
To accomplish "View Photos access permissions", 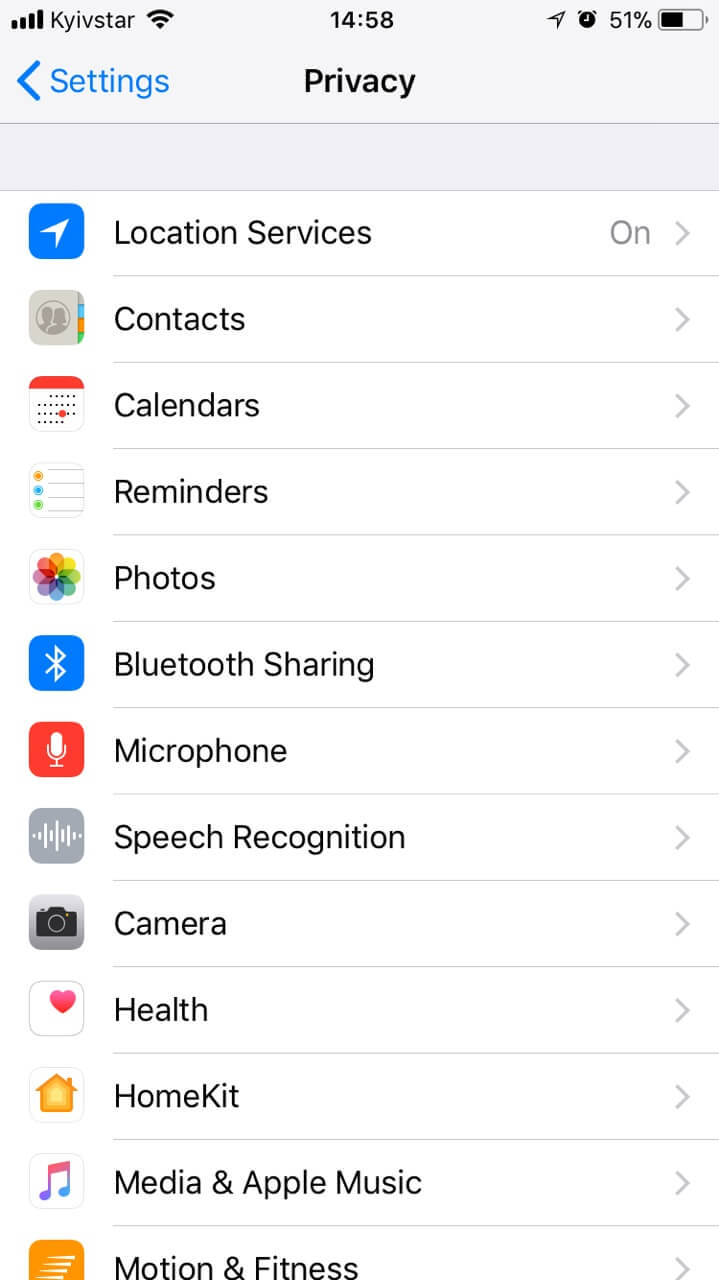I will [360, 578].
